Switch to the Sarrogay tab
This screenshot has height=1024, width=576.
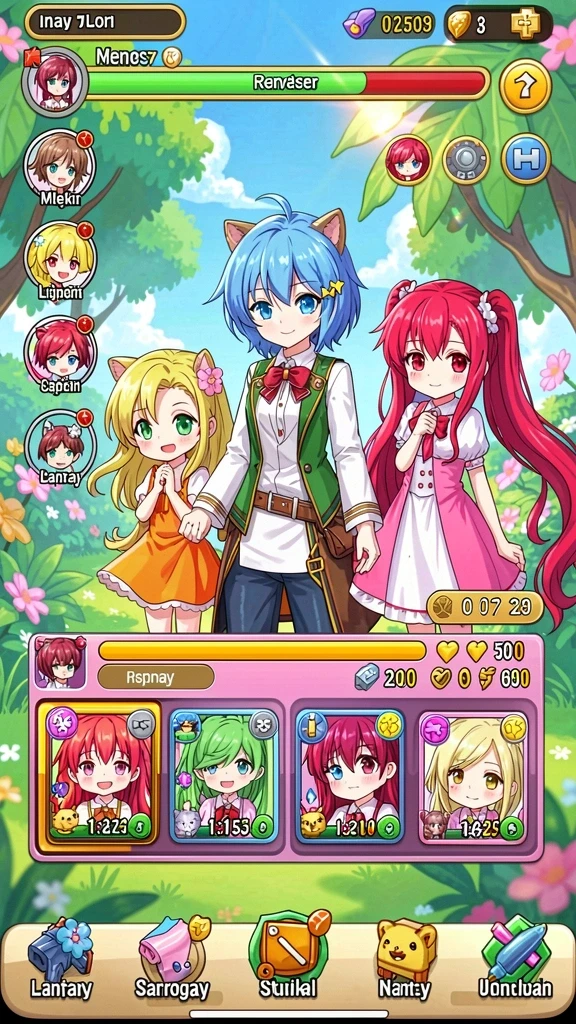(171, 960)
